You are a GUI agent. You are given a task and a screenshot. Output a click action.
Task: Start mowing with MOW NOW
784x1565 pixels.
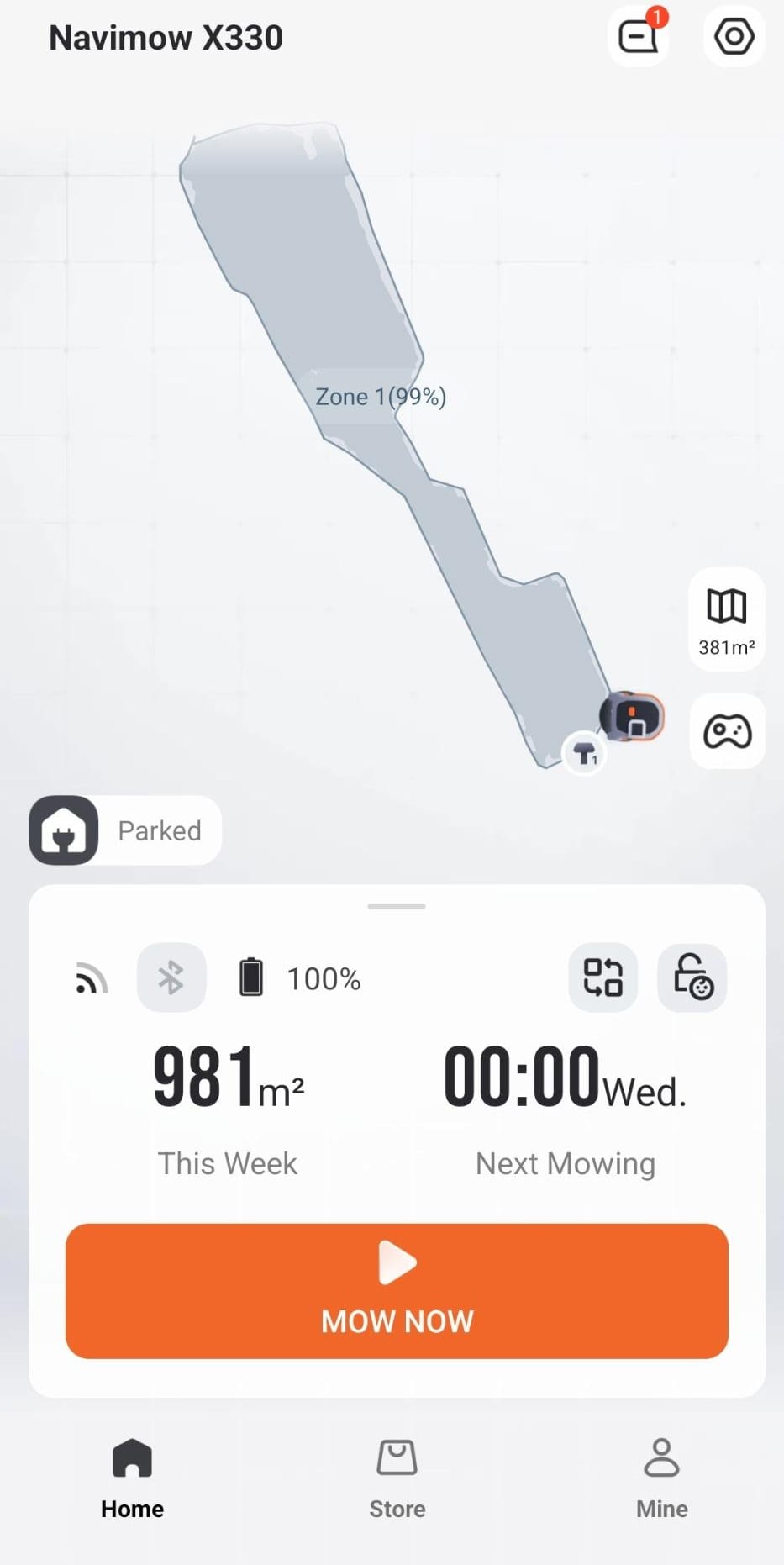point(397,1291)
